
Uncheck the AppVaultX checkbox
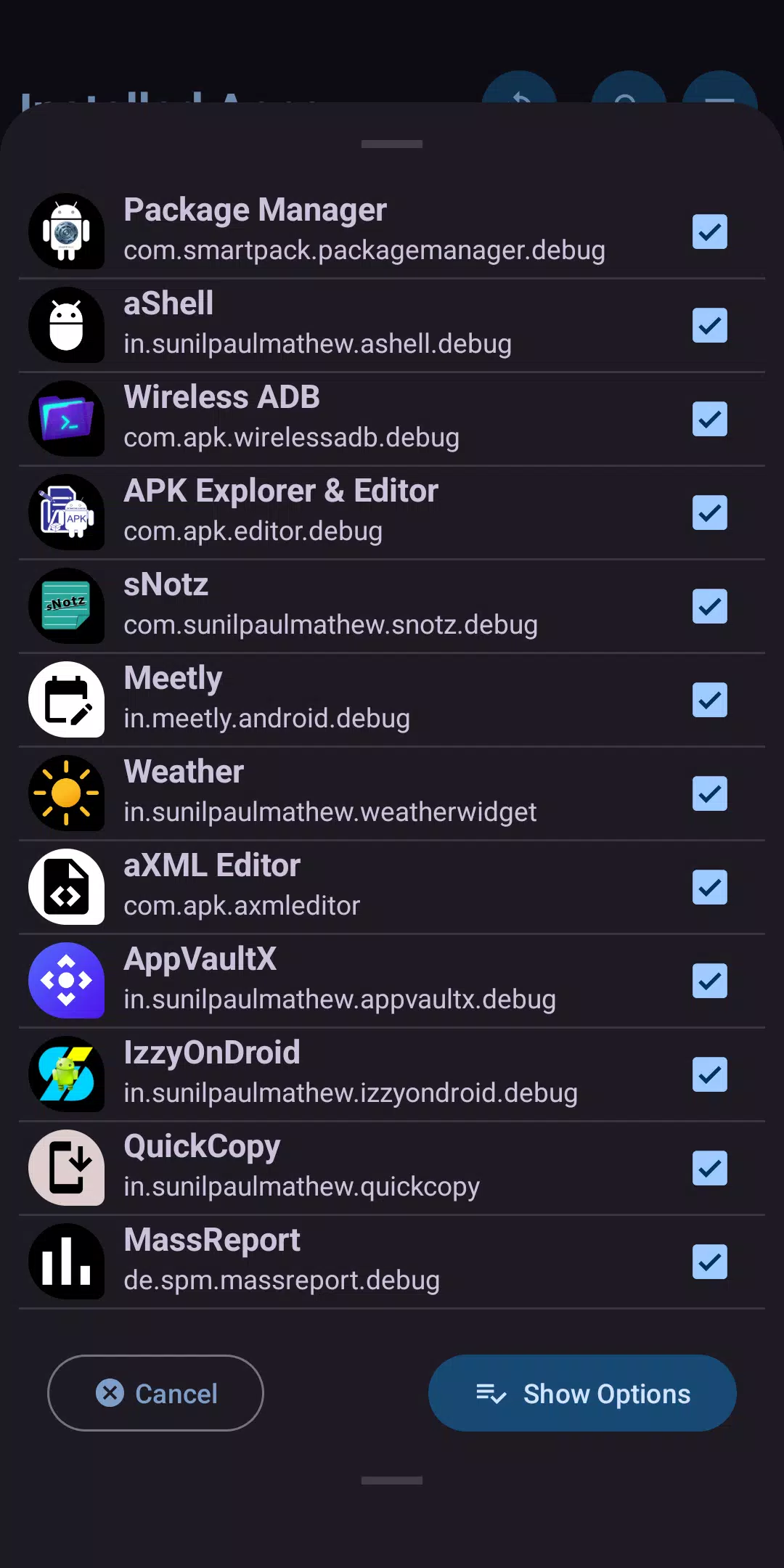pos(709,981)
